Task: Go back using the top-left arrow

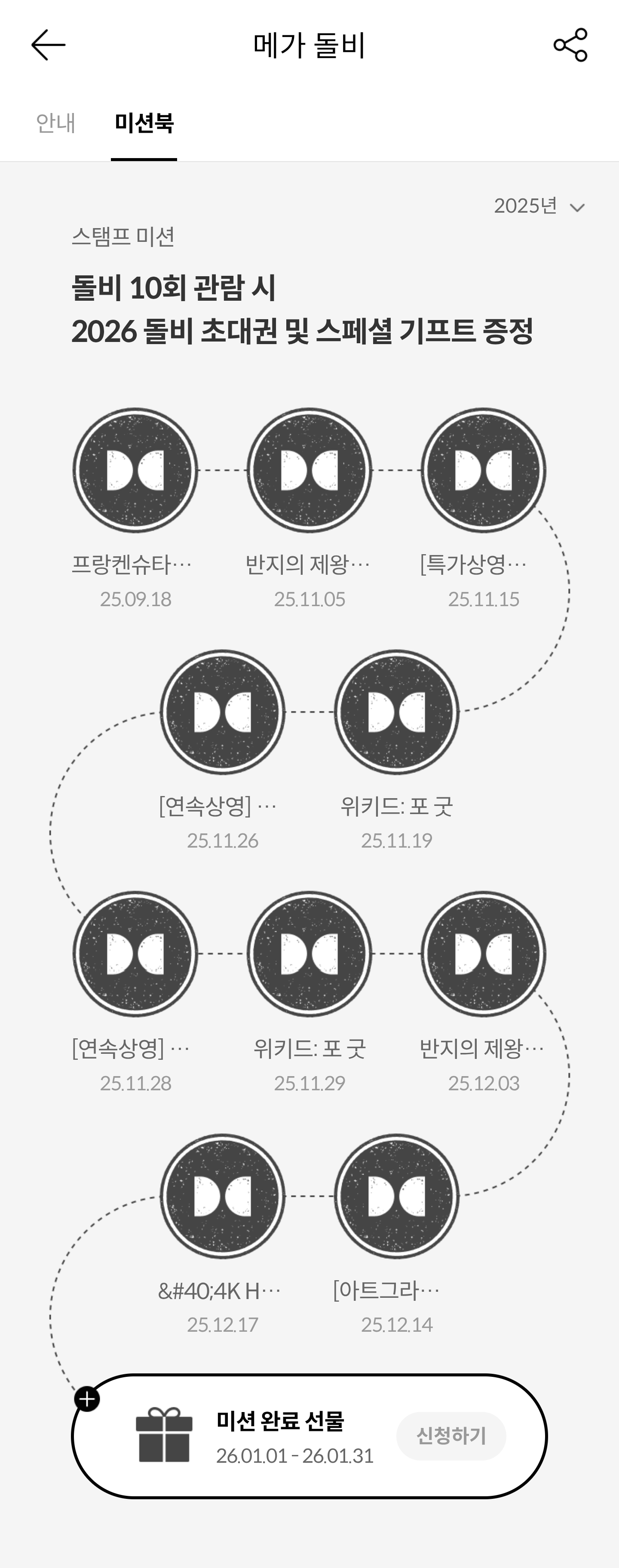Action: point(48,45)
